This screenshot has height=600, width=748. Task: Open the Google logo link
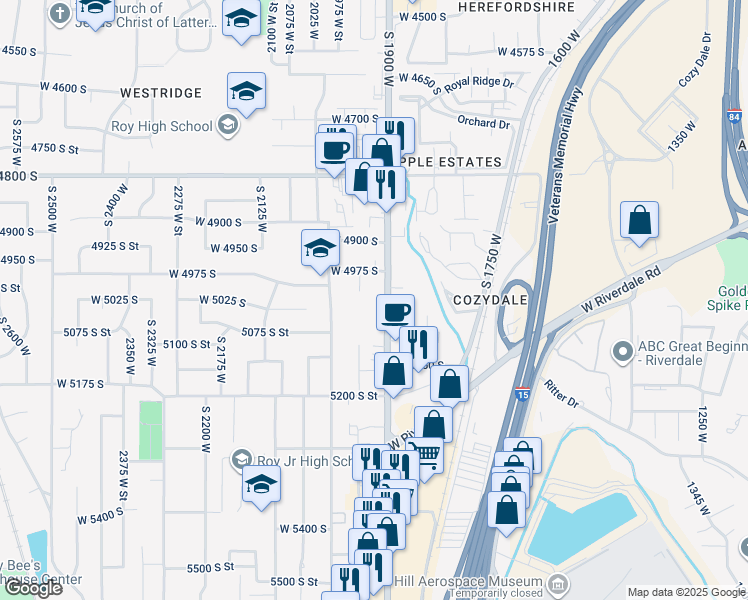coord(32,588)
